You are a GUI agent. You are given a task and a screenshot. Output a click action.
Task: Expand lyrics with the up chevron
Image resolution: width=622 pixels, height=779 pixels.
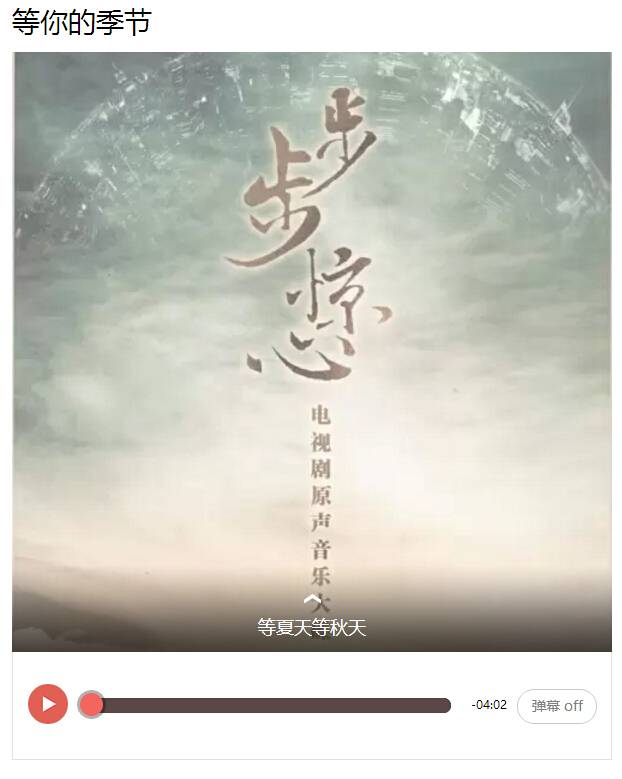tap(312, 599)
